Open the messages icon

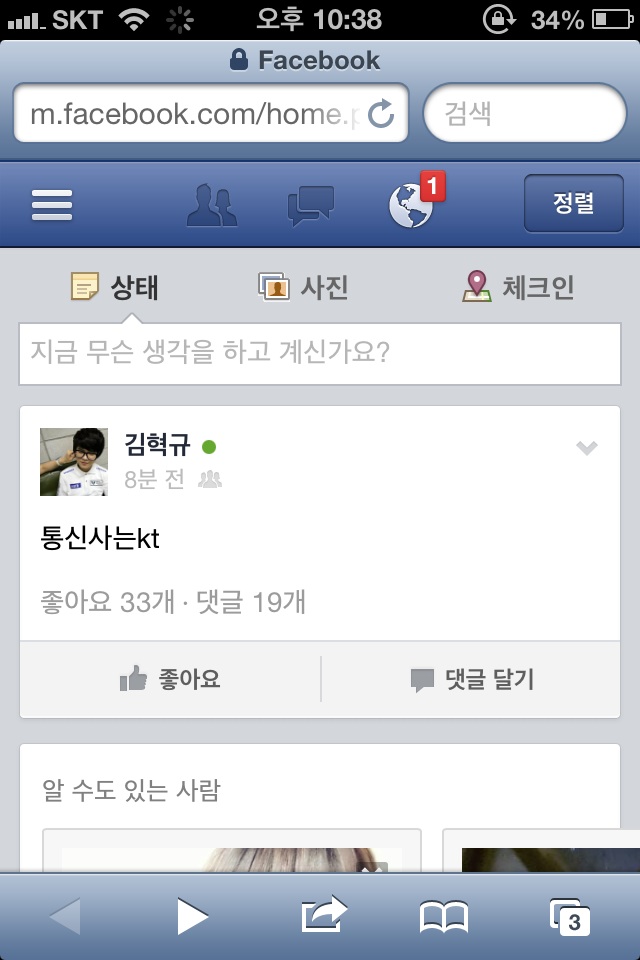coord(310,205)
